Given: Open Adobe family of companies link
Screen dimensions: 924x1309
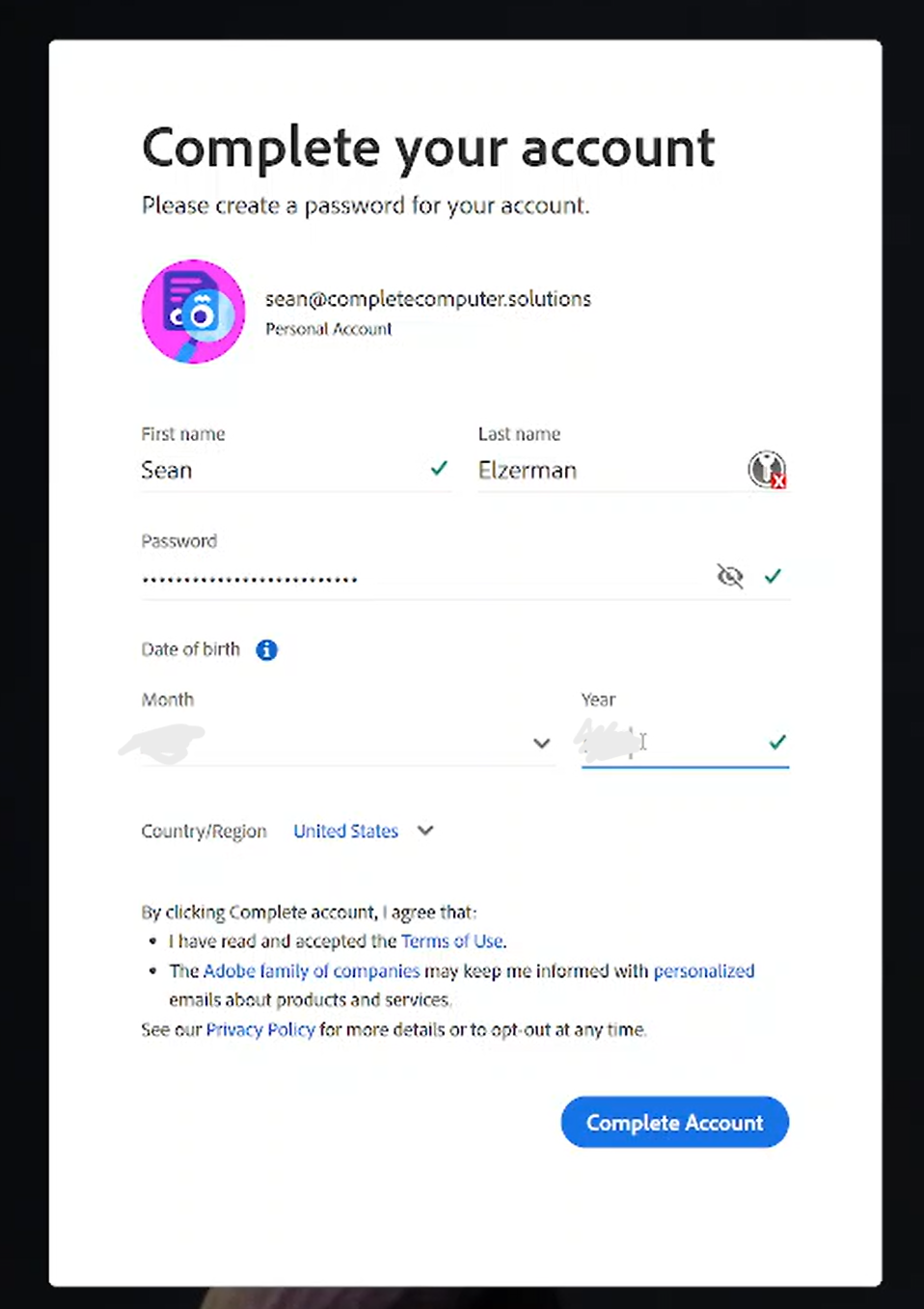Looking at the screenshot, I should pos(311,971).
